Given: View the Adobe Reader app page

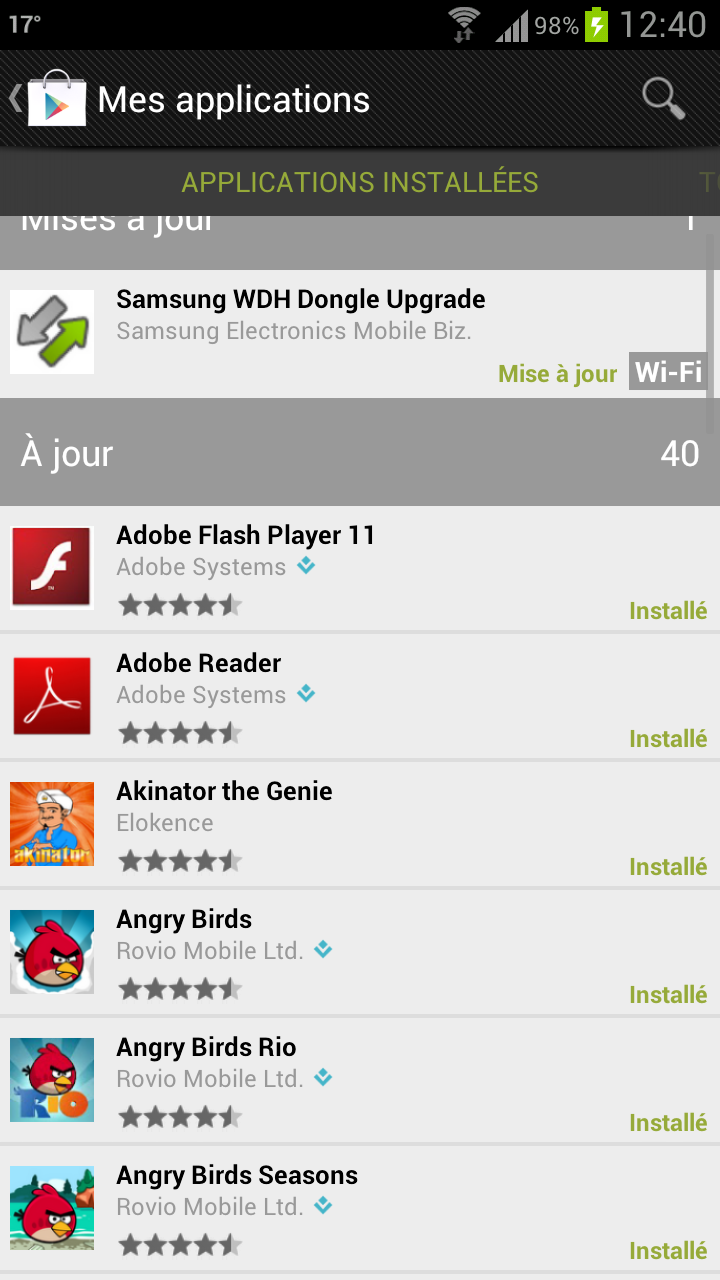Looking at the screenshot, I should tap(360, 696).
